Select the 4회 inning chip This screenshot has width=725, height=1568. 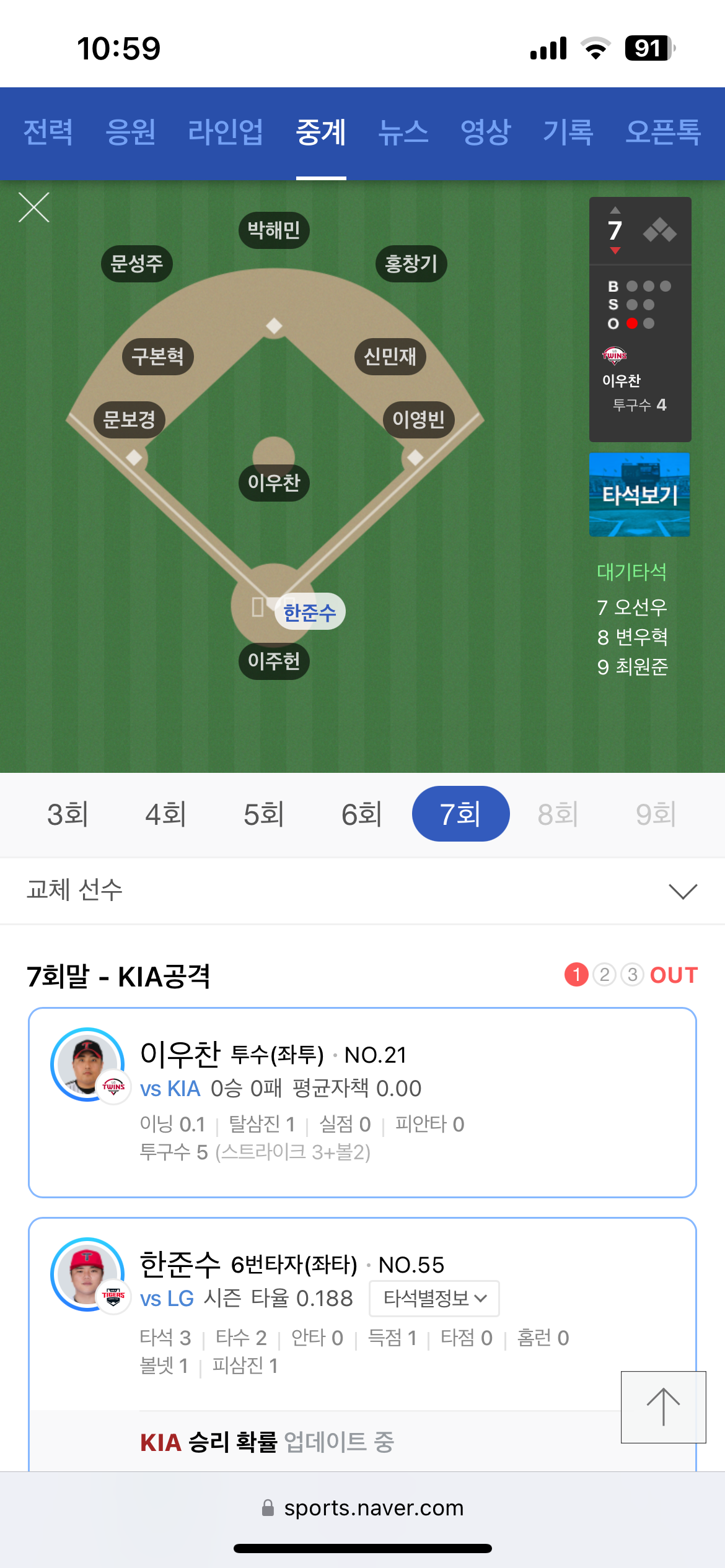[x=165, y=814]
